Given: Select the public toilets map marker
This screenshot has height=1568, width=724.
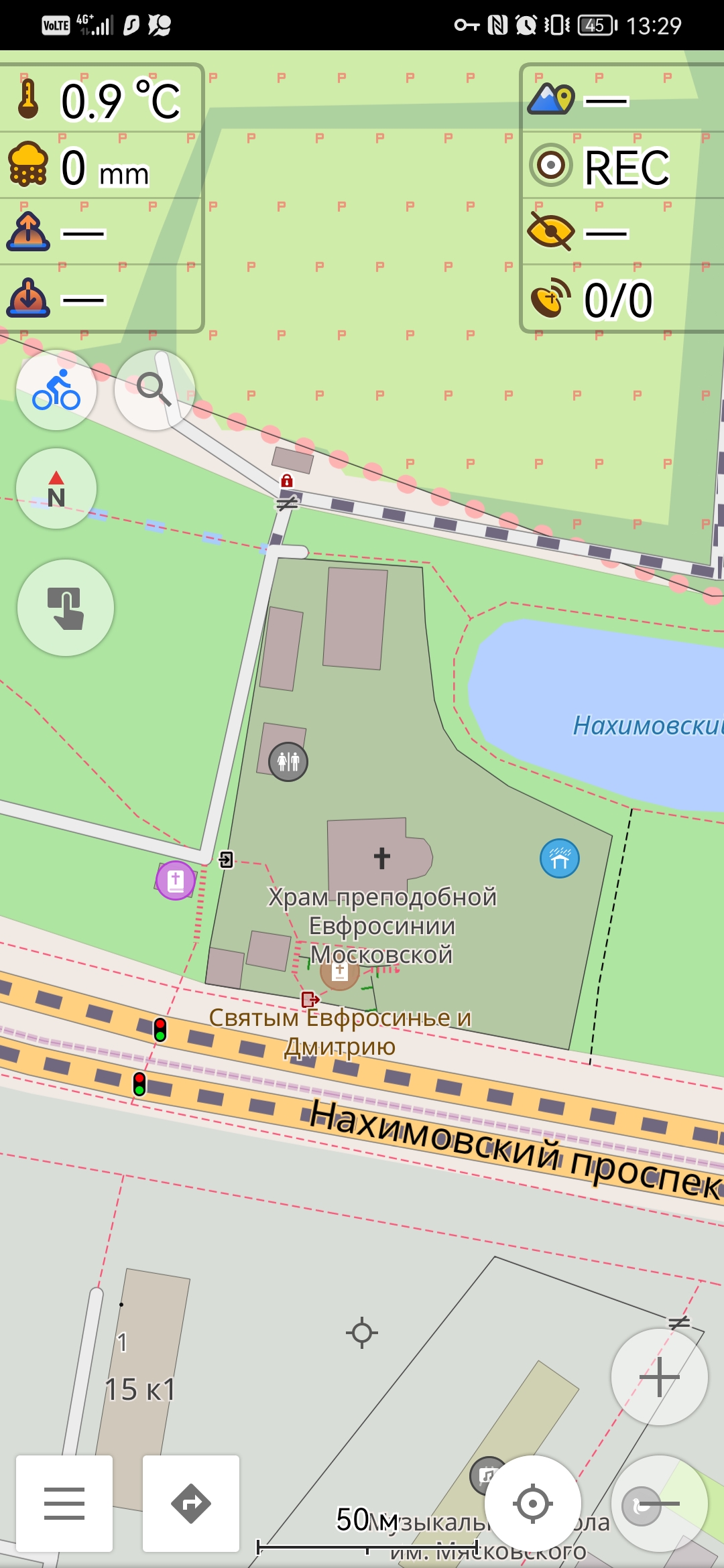Looking at the screenshot, I should pos(288,762).
